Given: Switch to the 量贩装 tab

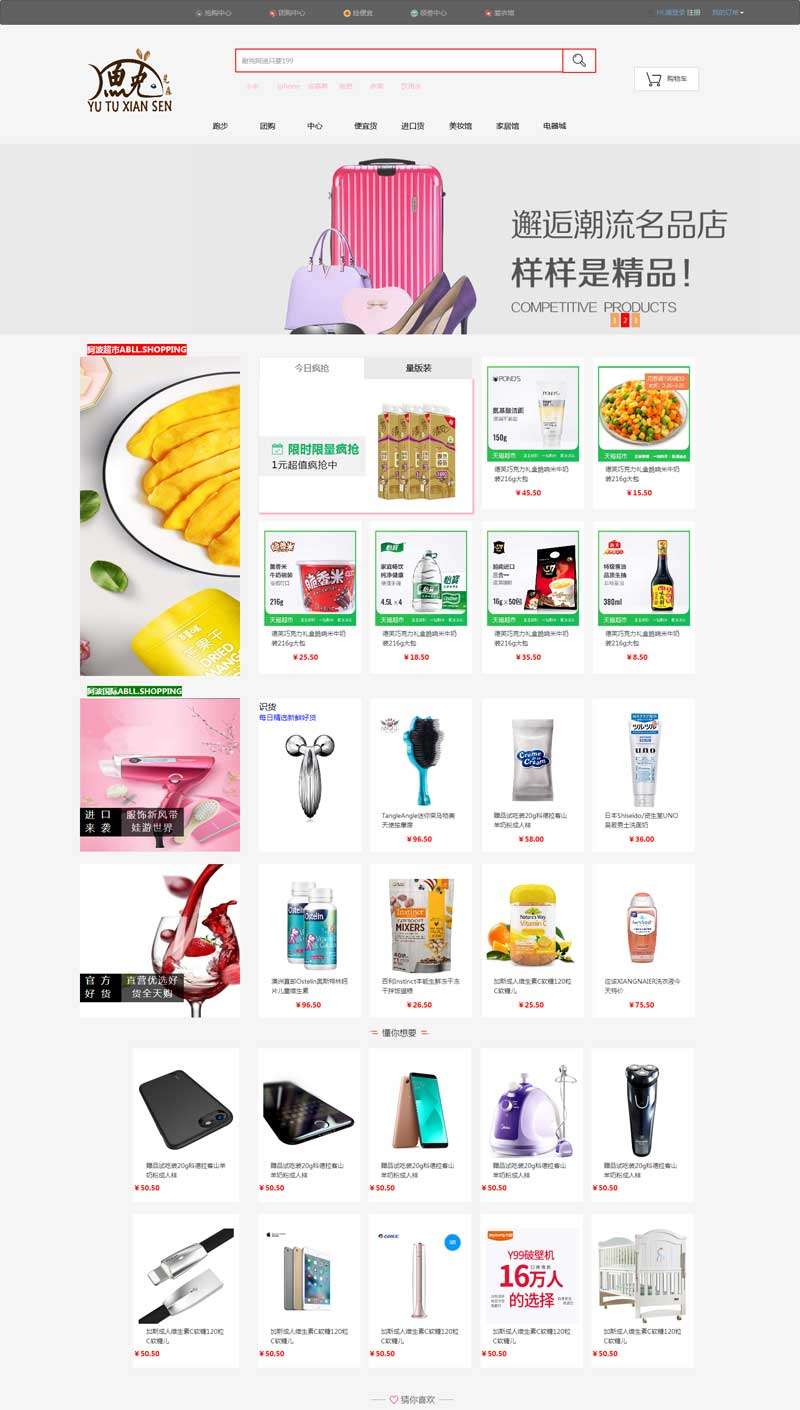Looking at the screenshot, I should pyautogui.click(x=418, y=368).
